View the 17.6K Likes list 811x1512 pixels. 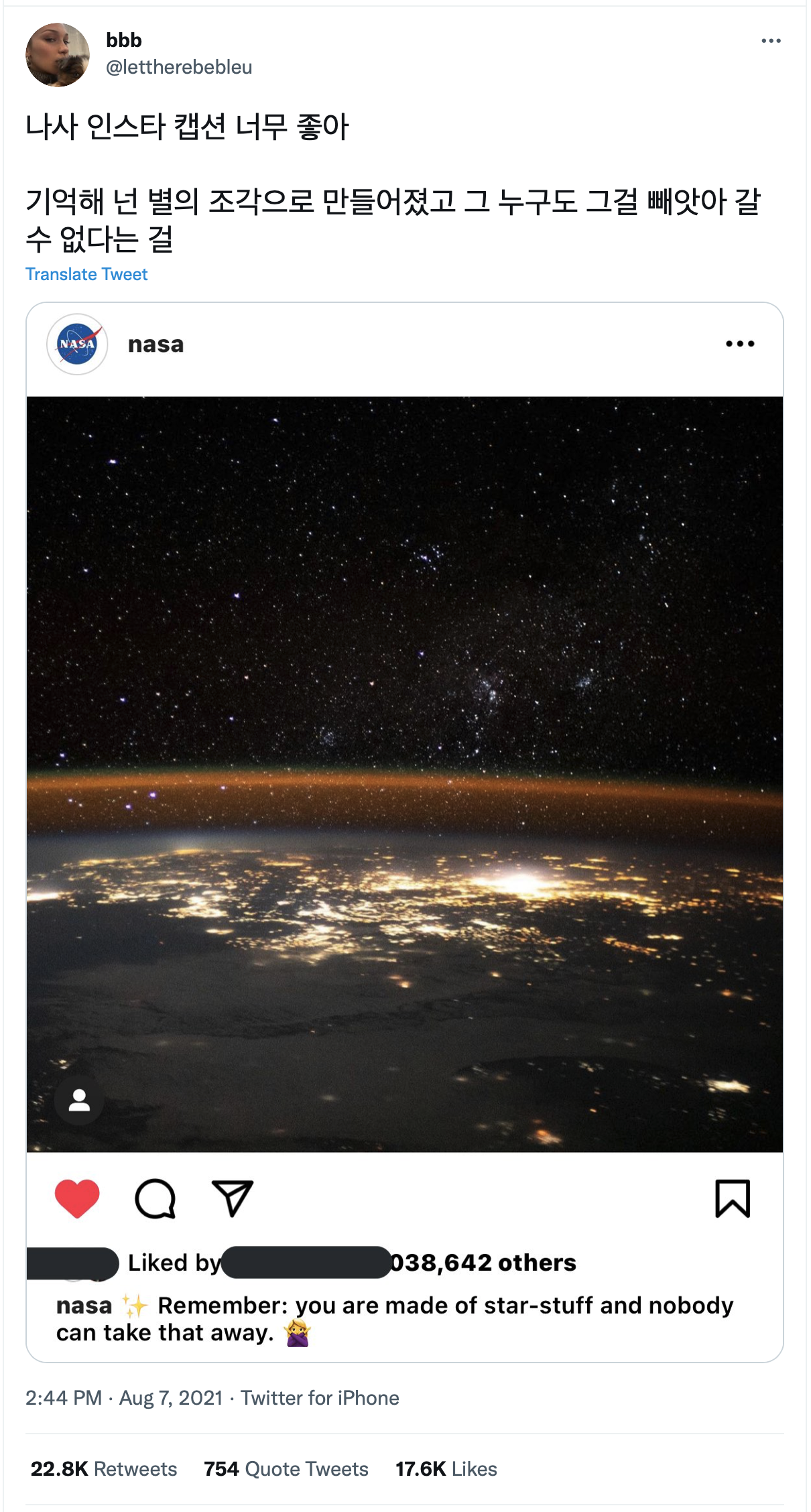tap(446, 1468)
